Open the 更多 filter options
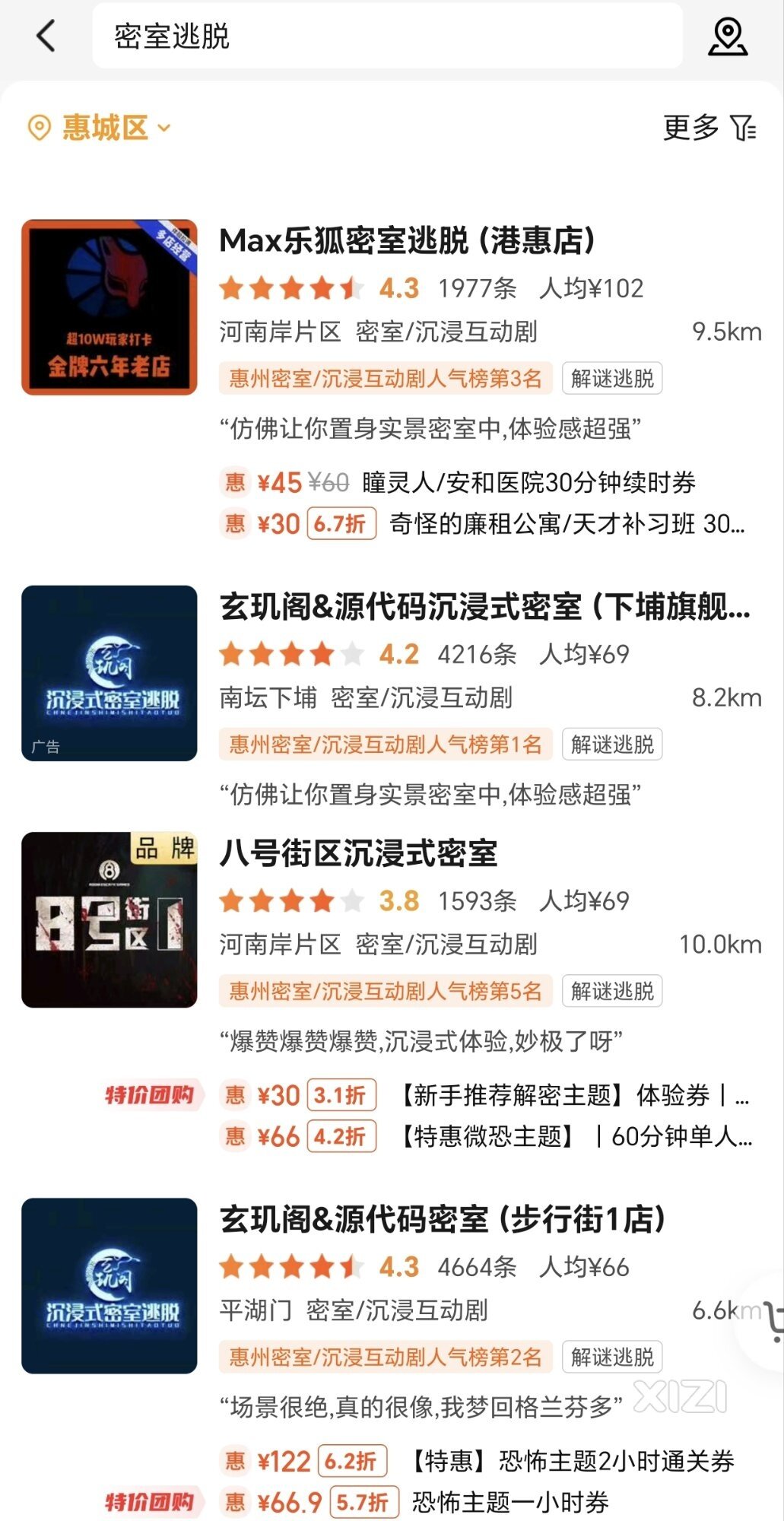The width and height of the screenshot is (784, 1521). point(709,128)
